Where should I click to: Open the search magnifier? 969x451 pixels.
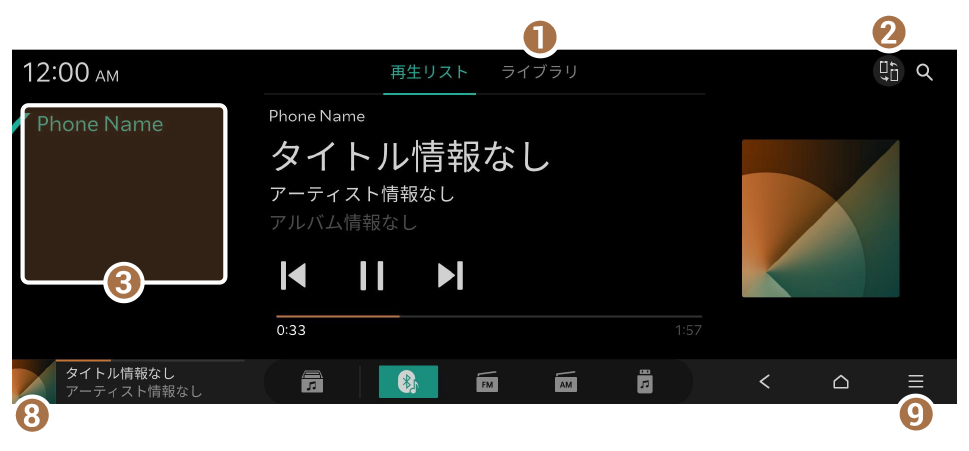[x=925, y=72]
